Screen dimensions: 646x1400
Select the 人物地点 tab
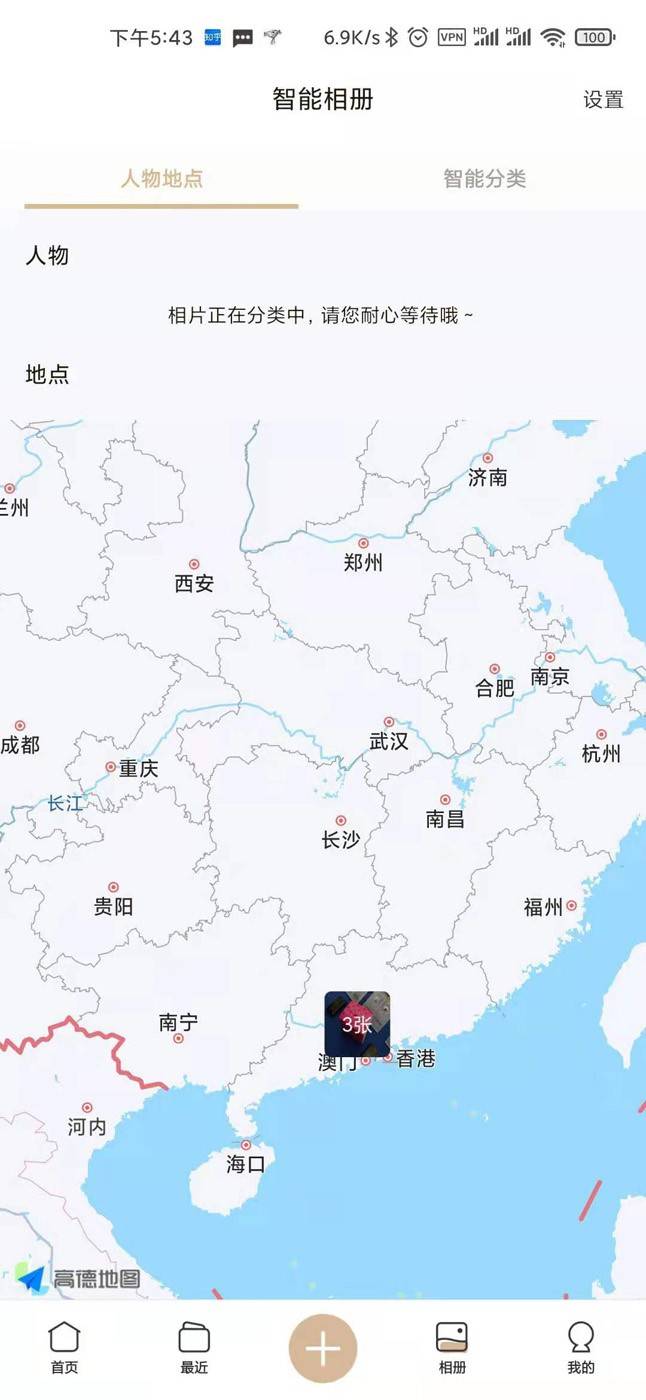point(162,179)
